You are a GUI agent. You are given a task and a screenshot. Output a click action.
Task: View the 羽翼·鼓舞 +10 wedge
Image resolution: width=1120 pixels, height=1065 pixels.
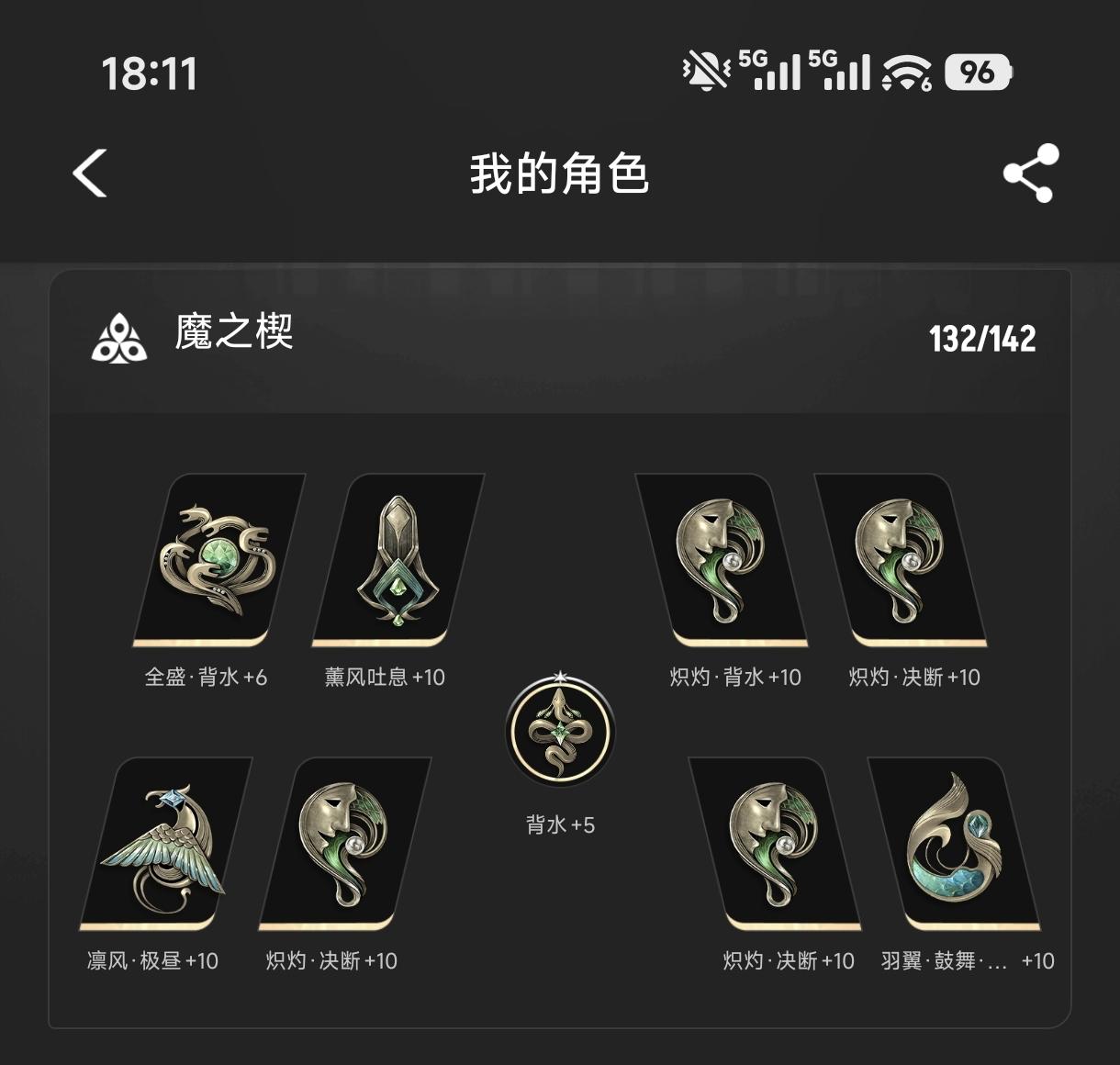(953, 843)
